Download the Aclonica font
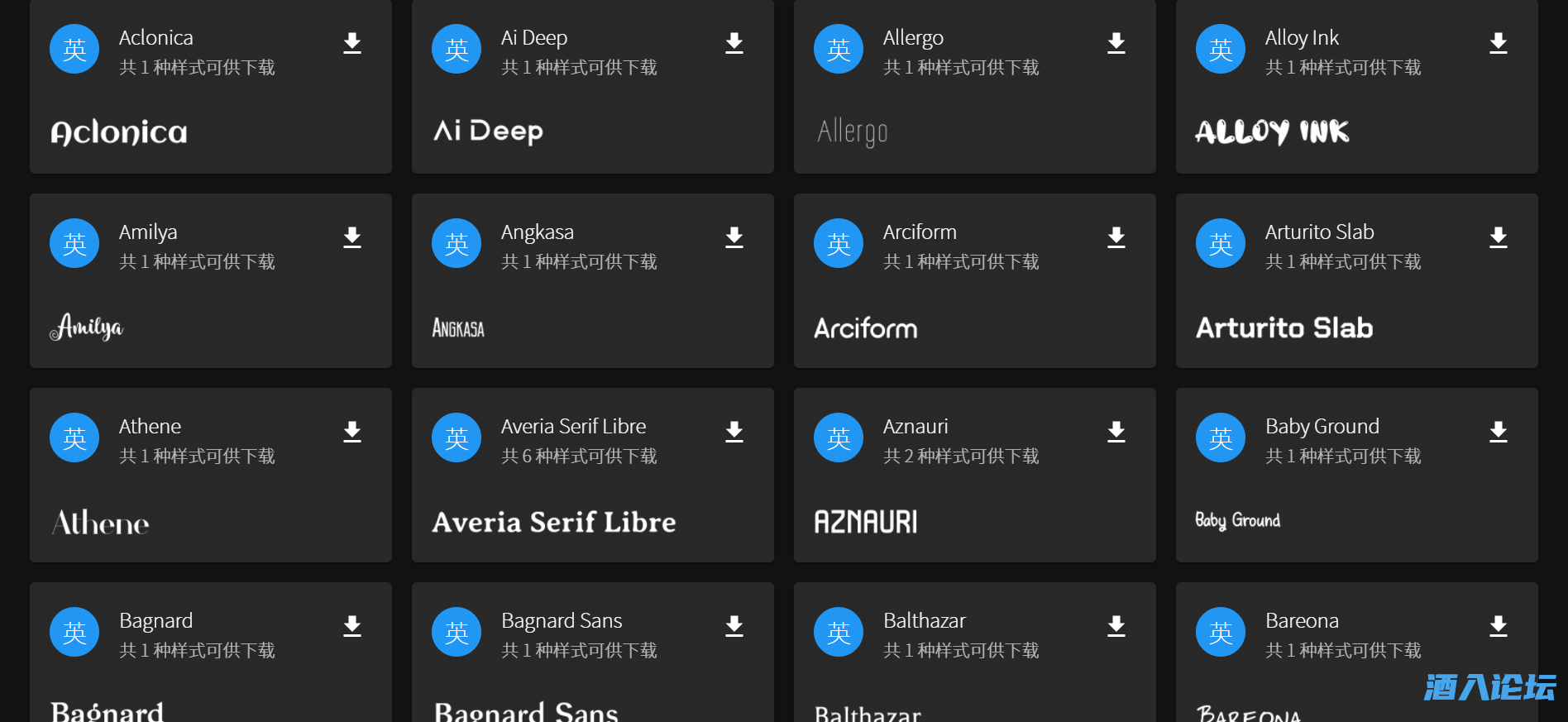This screenshot has width=1568, height=722. (x=352, y=43)
